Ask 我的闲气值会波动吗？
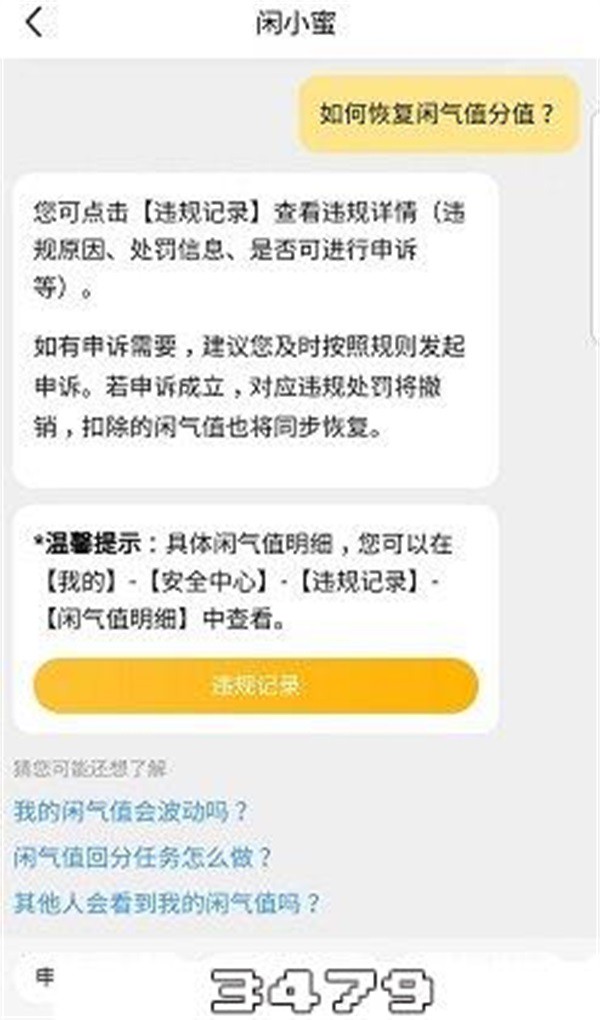The image size is (600, 1020). (131, 810)
